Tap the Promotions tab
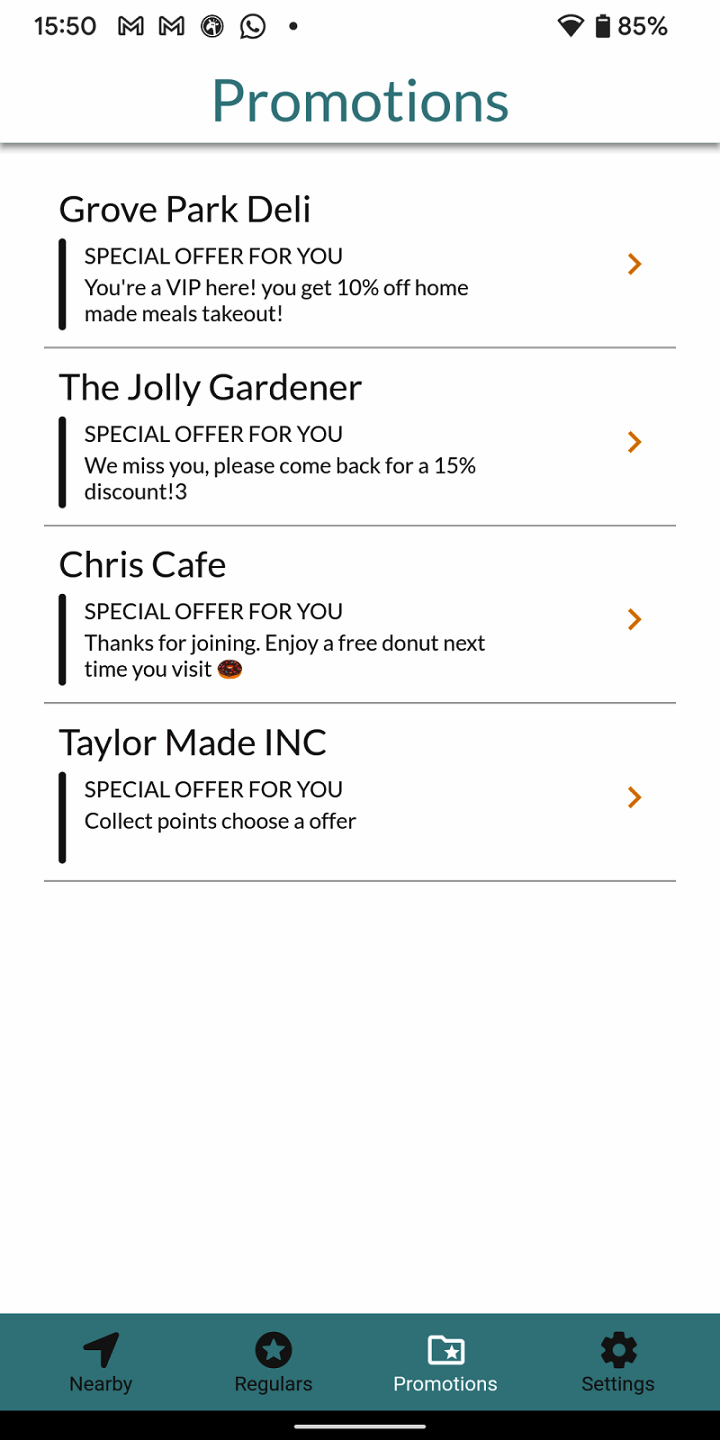The width and height of the screenshot is (720, 1440). coord(445,1362)
